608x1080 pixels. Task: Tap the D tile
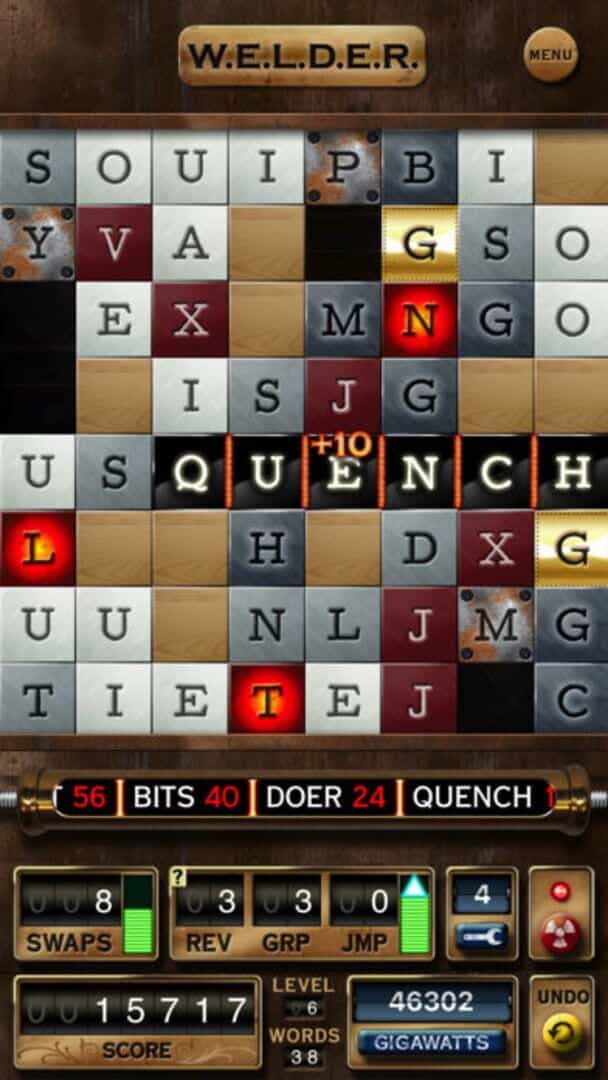(419, 549)
